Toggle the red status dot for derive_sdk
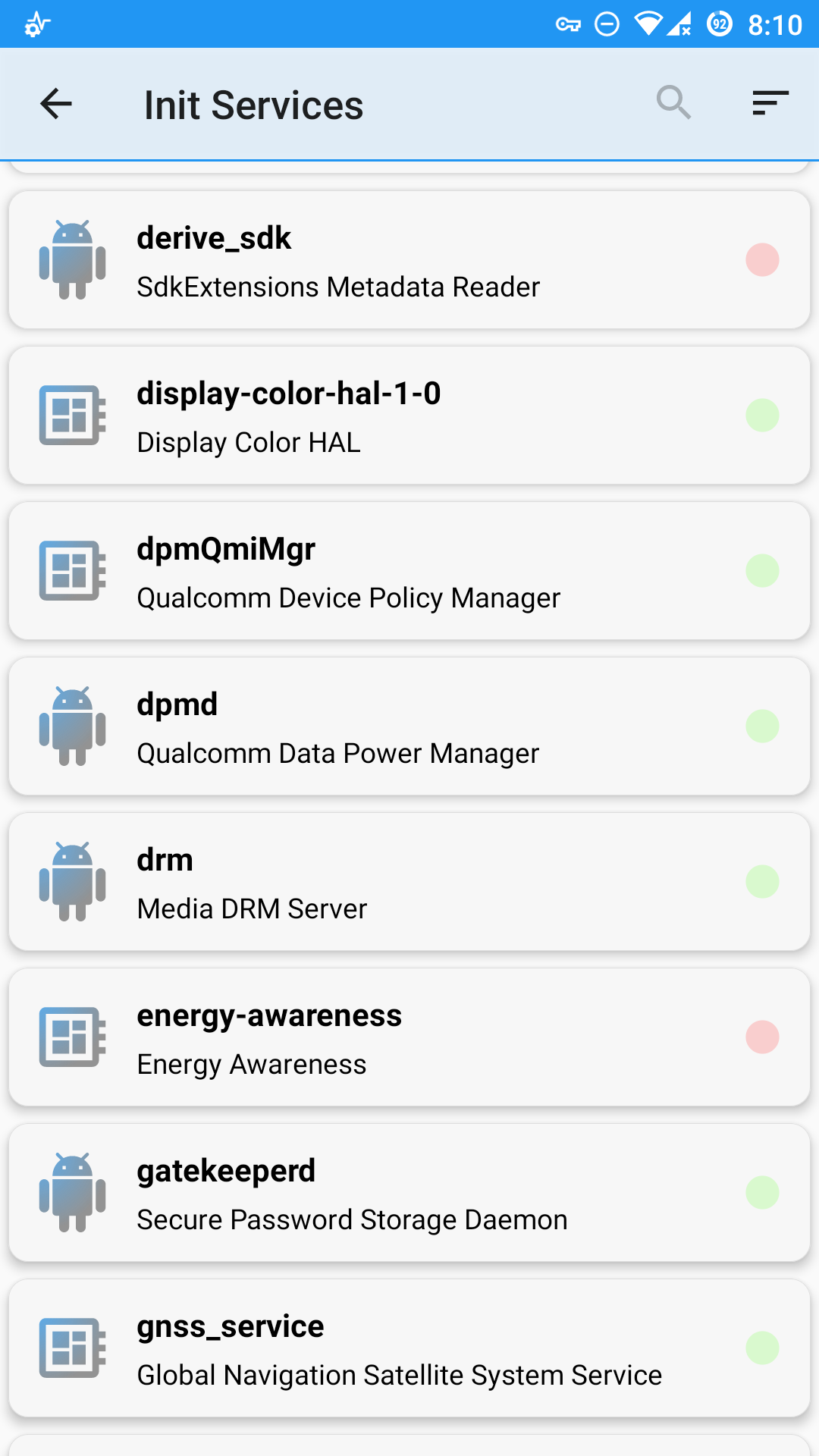The height and width of the screenshot is (1456, 819). (762, 260)
